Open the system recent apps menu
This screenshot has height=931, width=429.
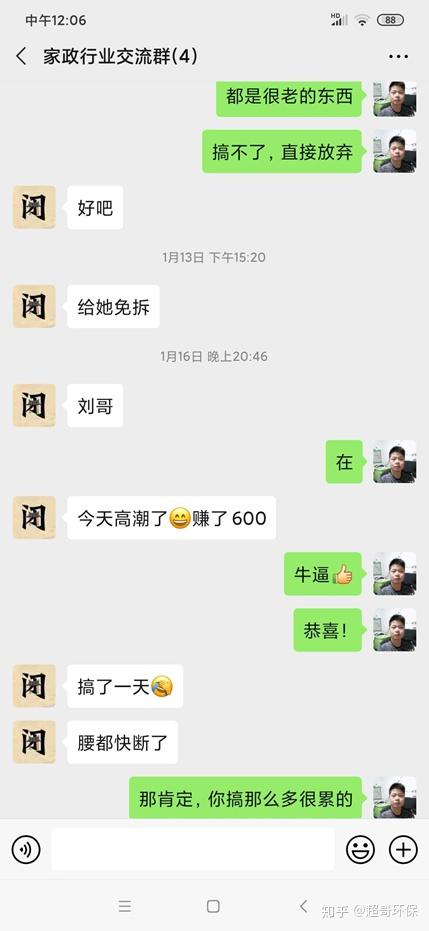point(125,906)
